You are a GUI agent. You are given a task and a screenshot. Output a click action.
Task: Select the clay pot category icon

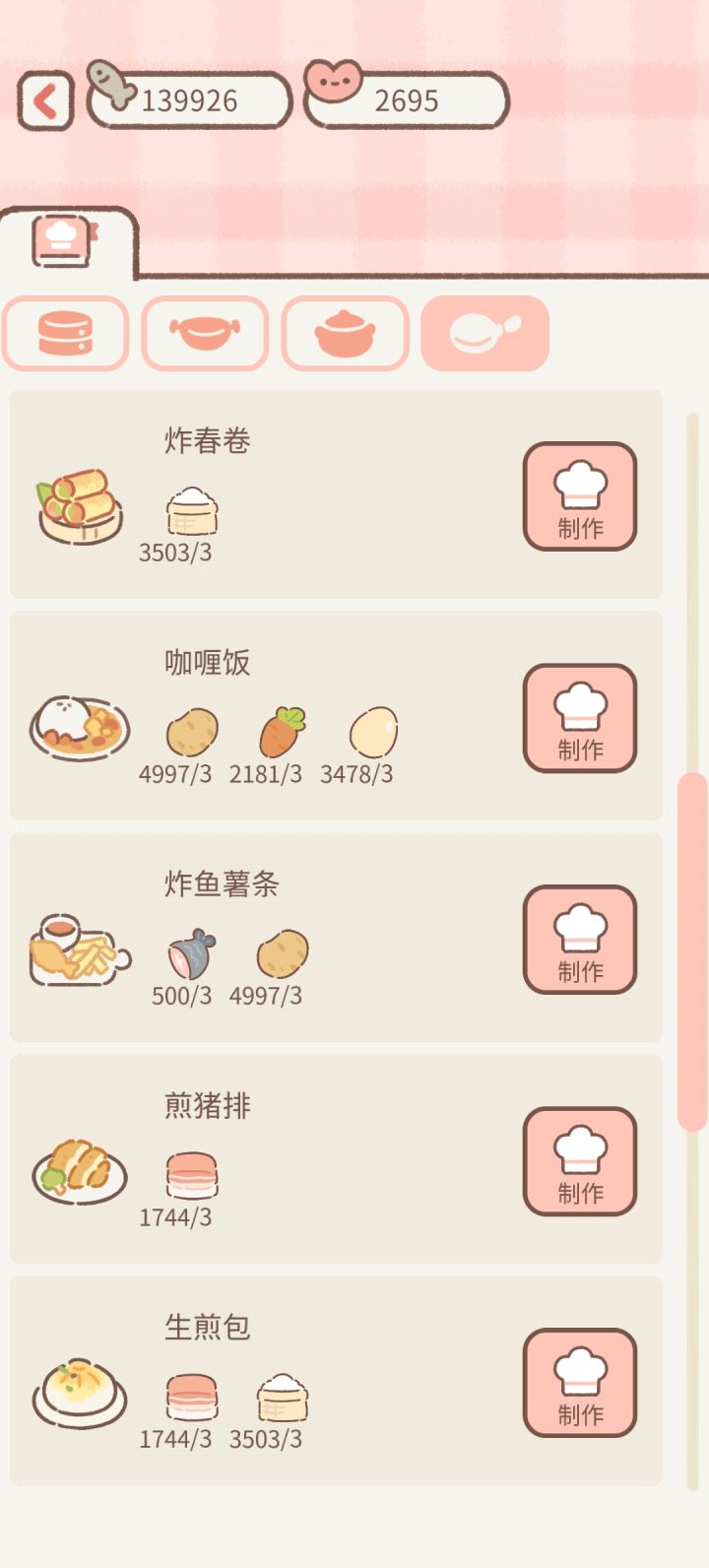345,333
